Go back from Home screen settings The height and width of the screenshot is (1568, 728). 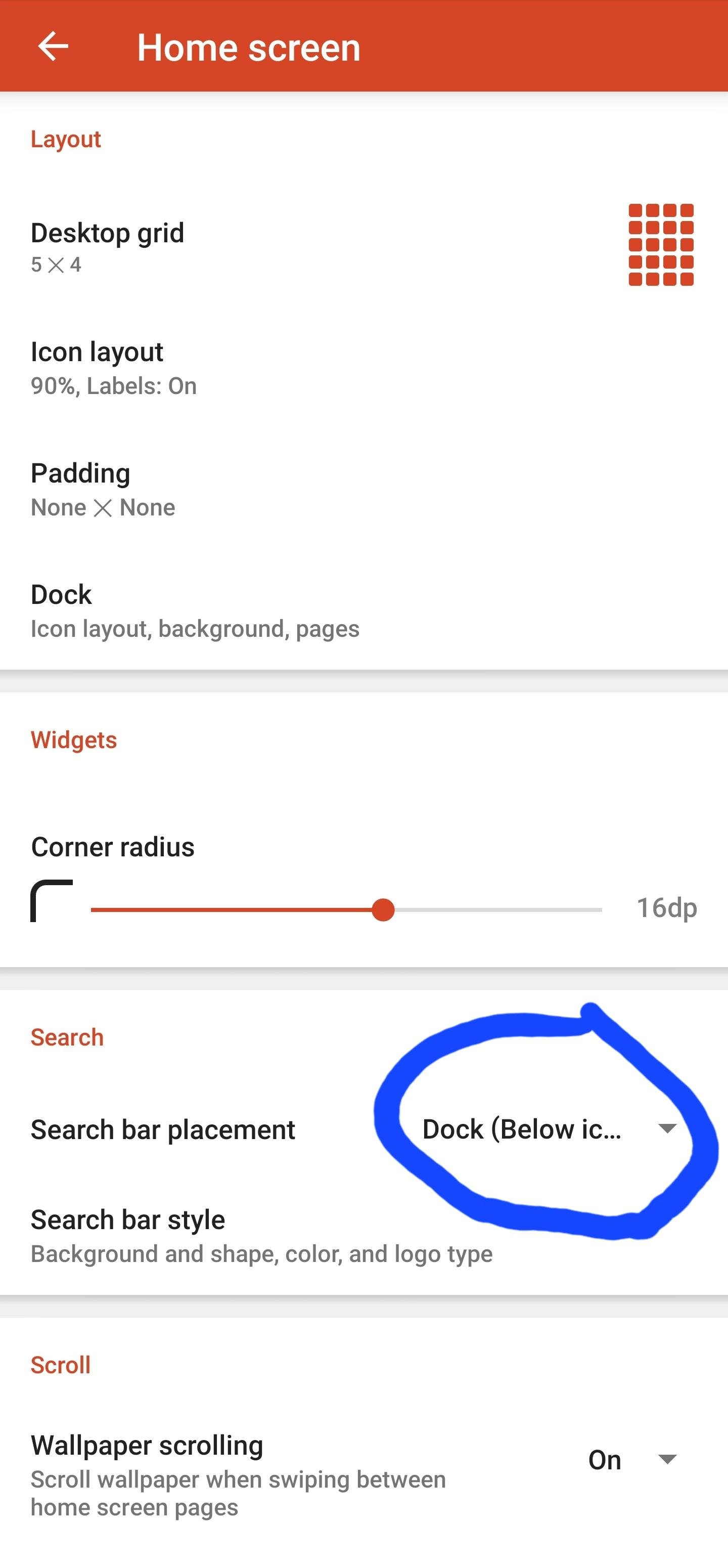[53, 47]
